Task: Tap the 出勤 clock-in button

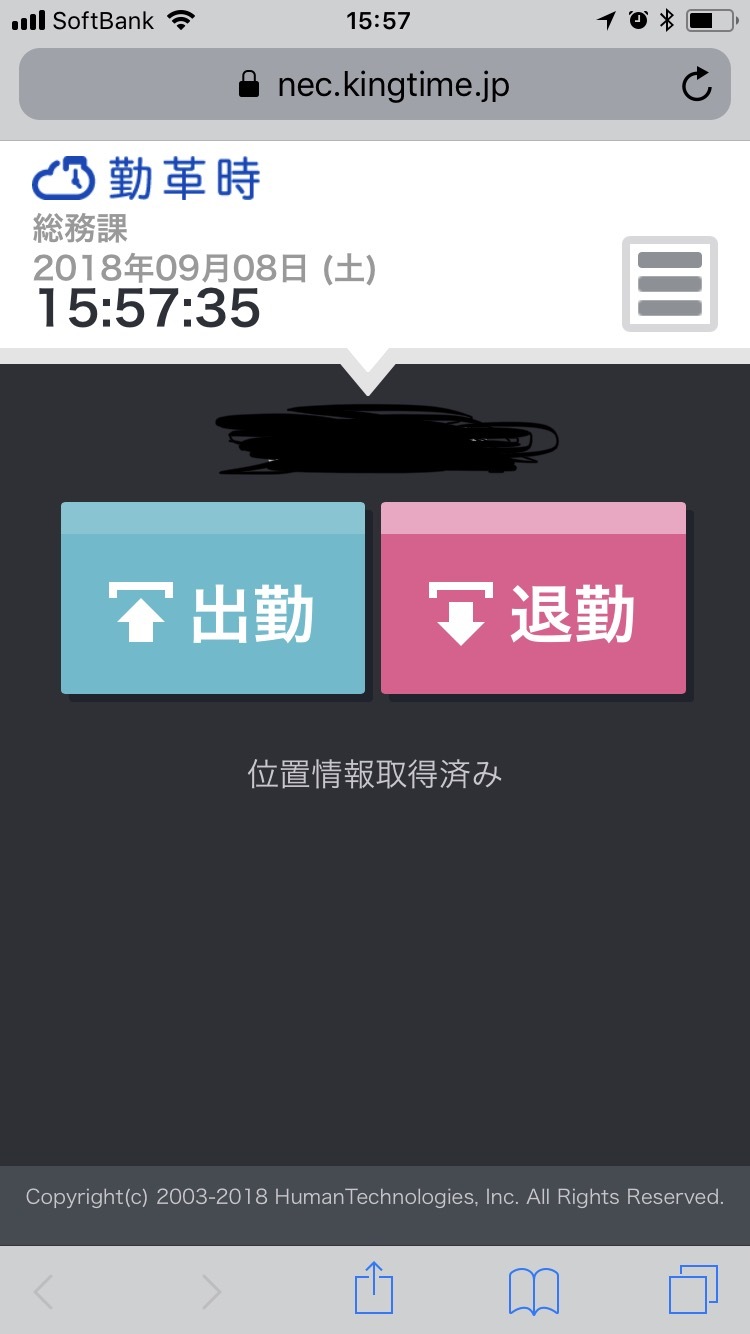Action: 212,598
